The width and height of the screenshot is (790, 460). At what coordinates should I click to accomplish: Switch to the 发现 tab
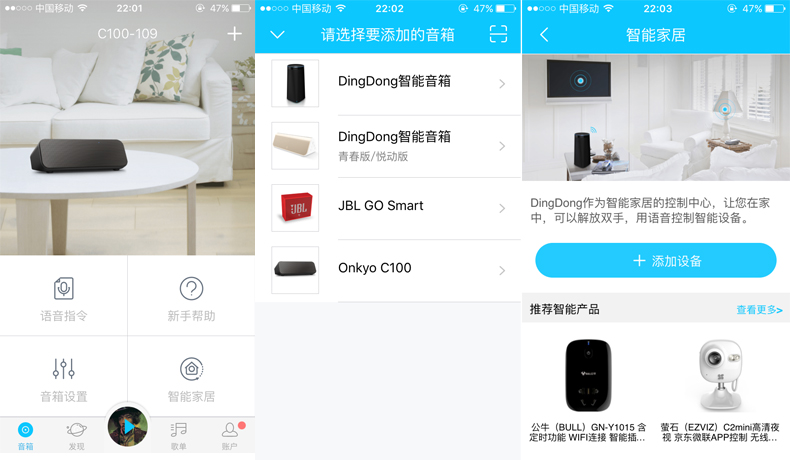tap(76, 434)
